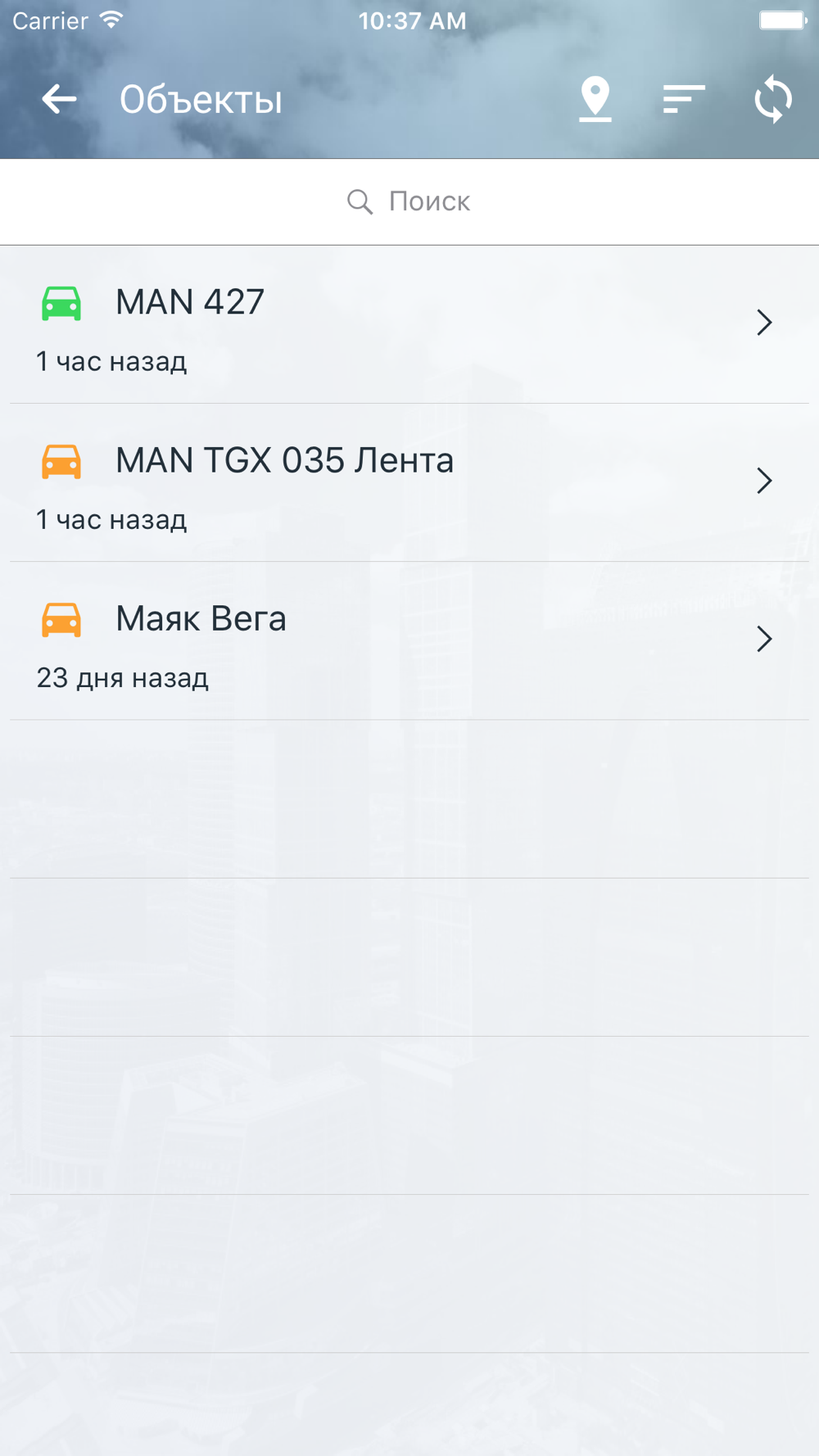The width and height of the screenshot is (819, 1456).
Task: Open the map location pin icon
Action: 595,99
